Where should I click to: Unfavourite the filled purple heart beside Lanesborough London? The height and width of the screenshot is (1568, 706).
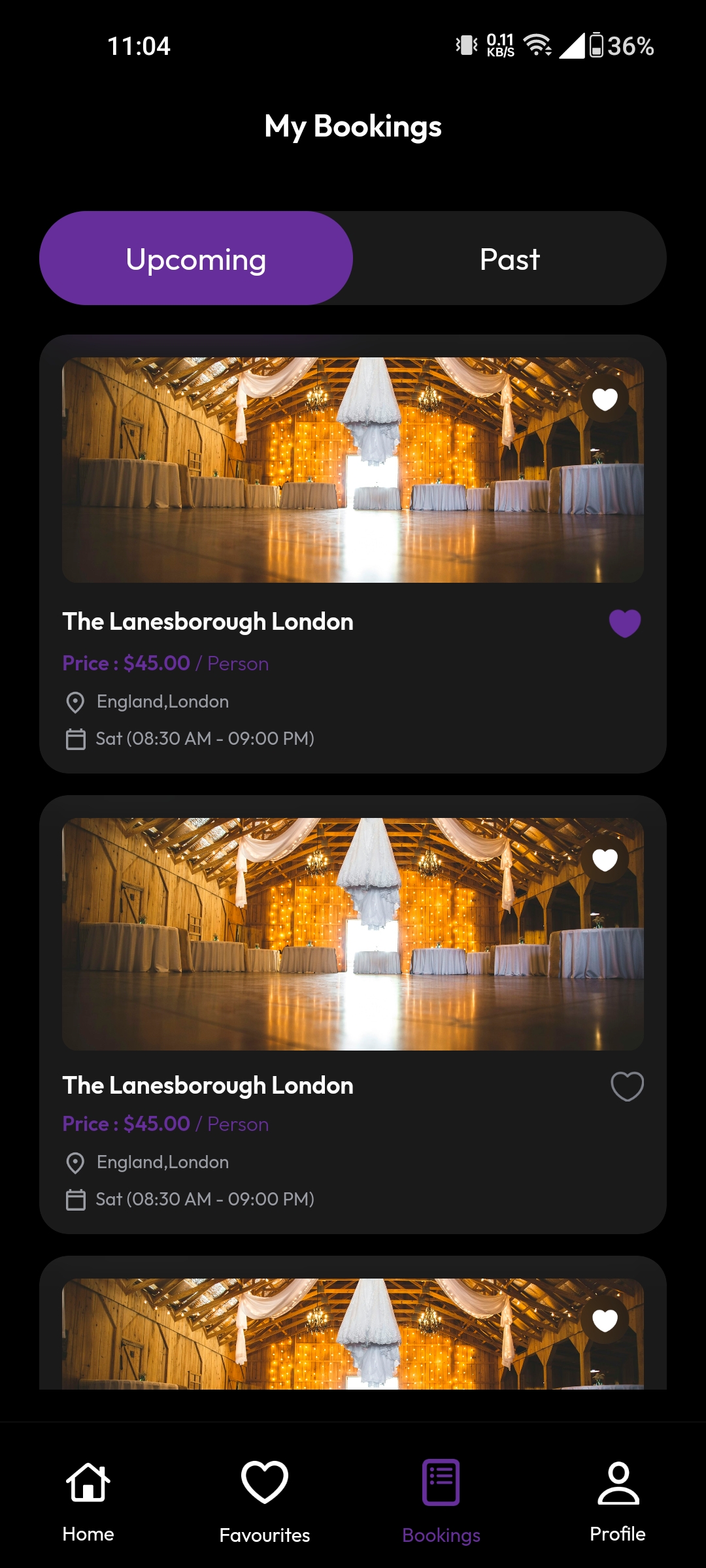point(625,623)
